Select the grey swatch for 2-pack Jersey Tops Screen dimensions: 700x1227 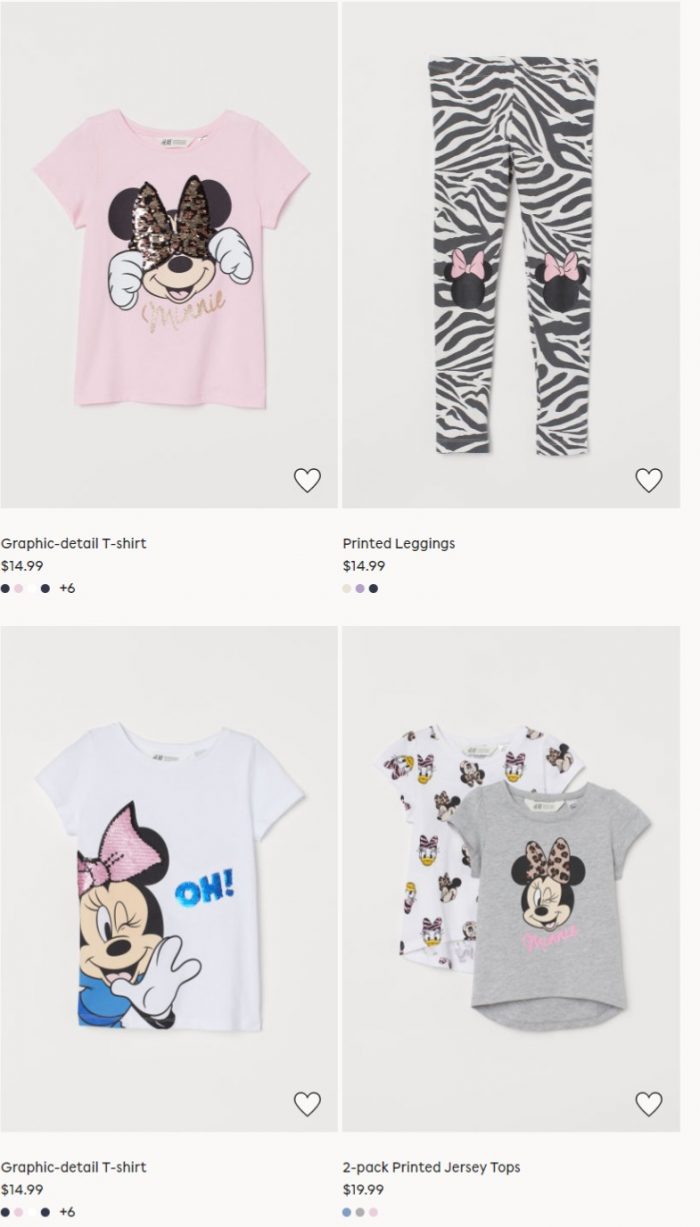tap(360, 1212)
